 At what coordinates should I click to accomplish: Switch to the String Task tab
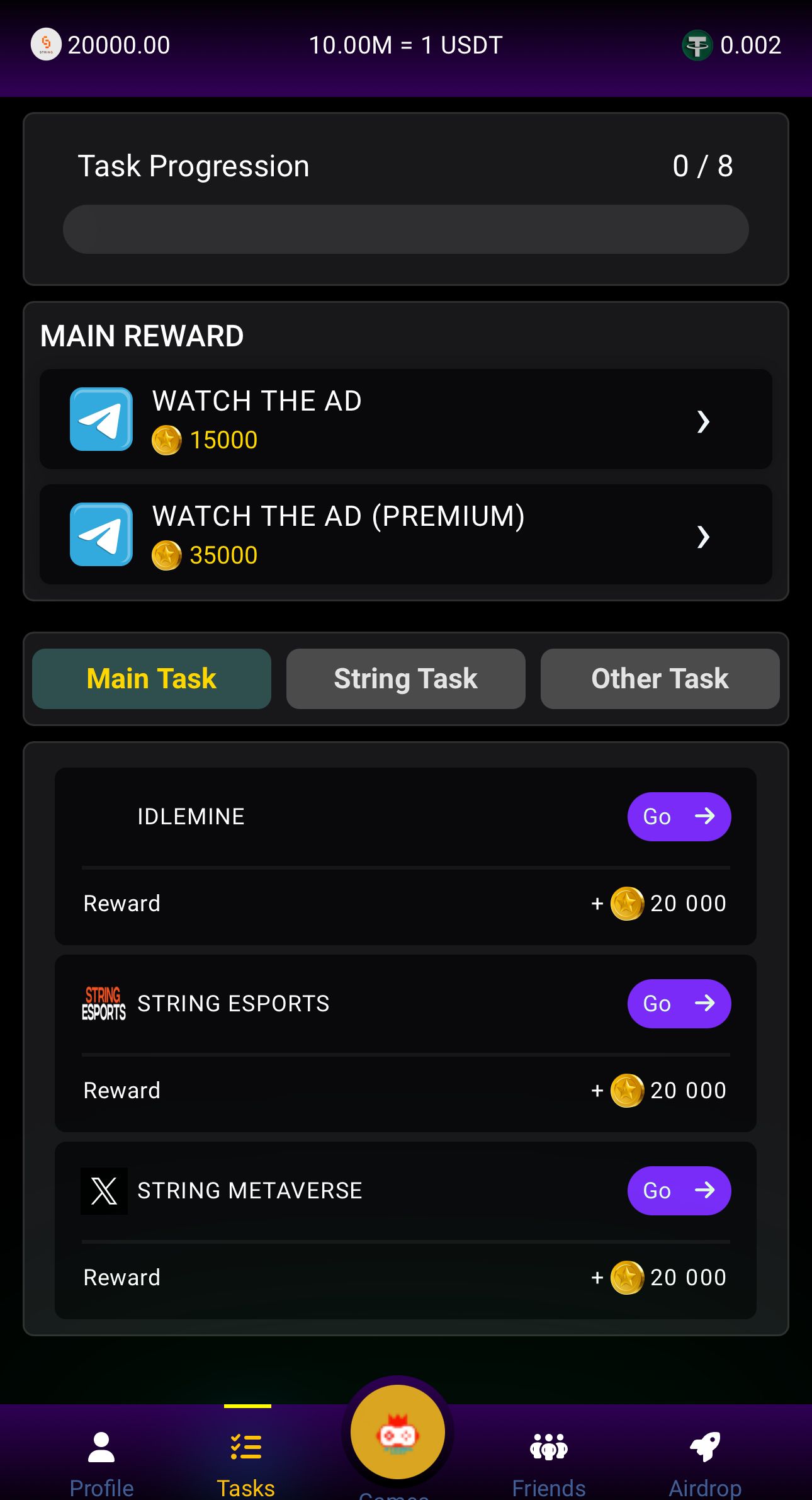click(405, 678)
